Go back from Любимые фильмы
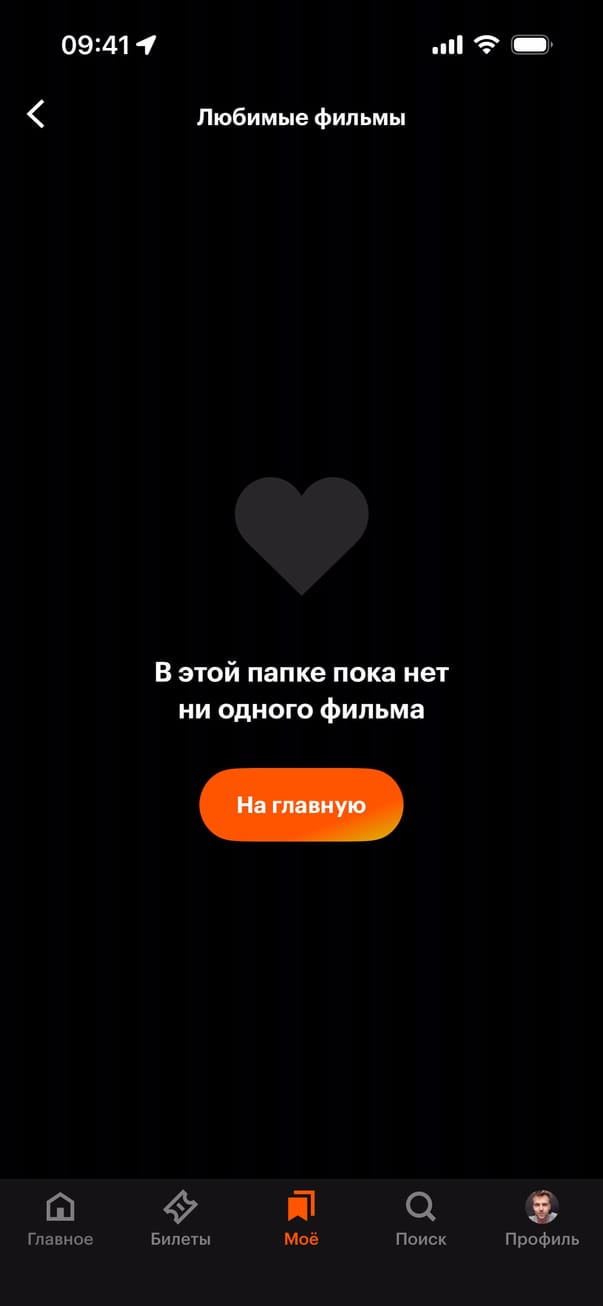 click(36, 114)
